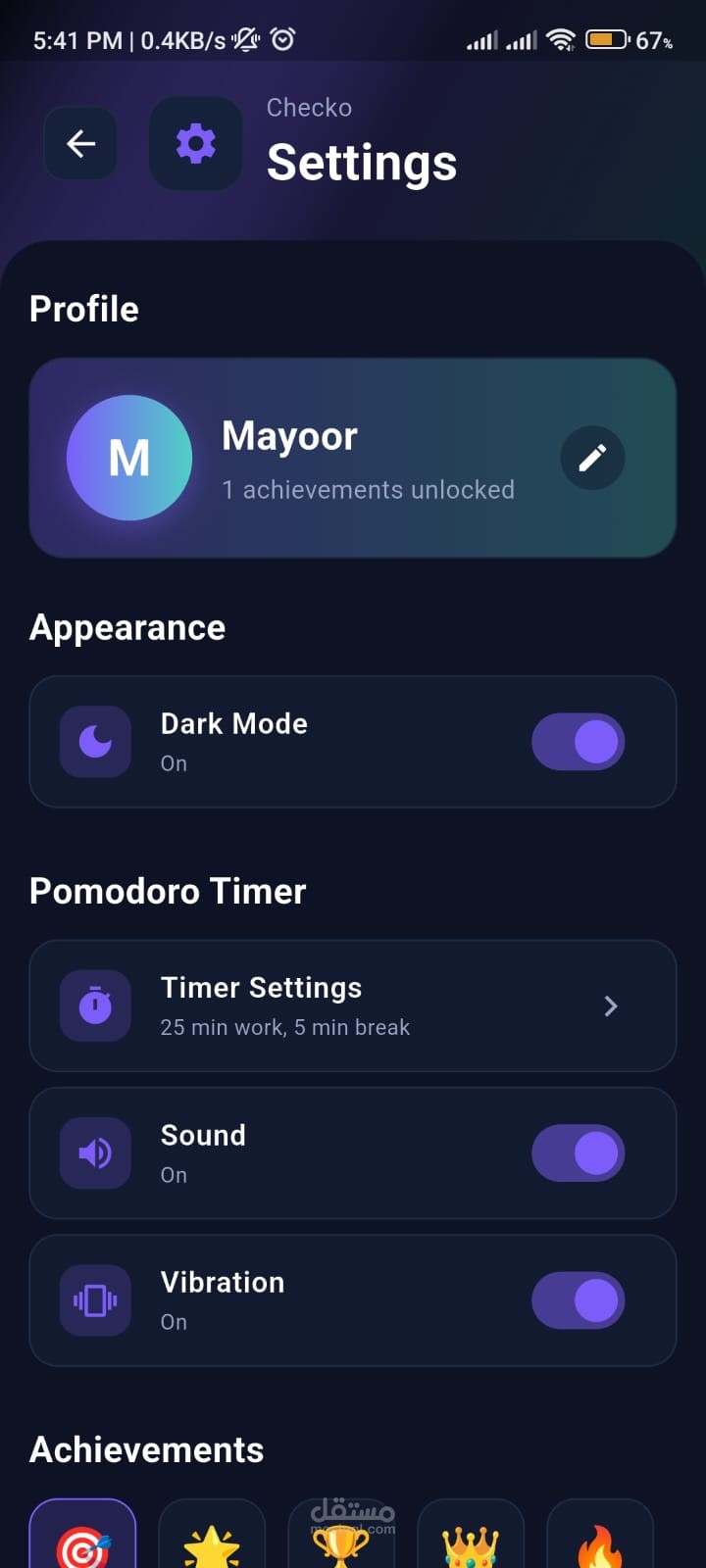Edit the Mayoor profile with the pencil
This screenshot has width=706, height=1568.
pos(592,458)
